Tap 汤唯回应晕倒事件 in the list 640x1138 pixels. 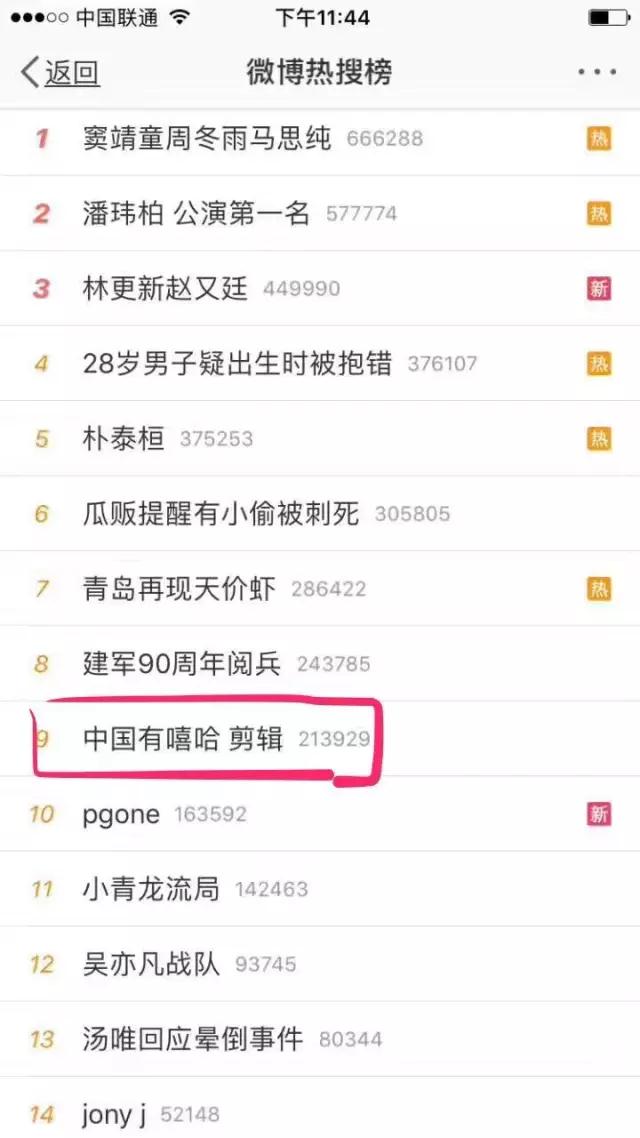pos(193,1039)
